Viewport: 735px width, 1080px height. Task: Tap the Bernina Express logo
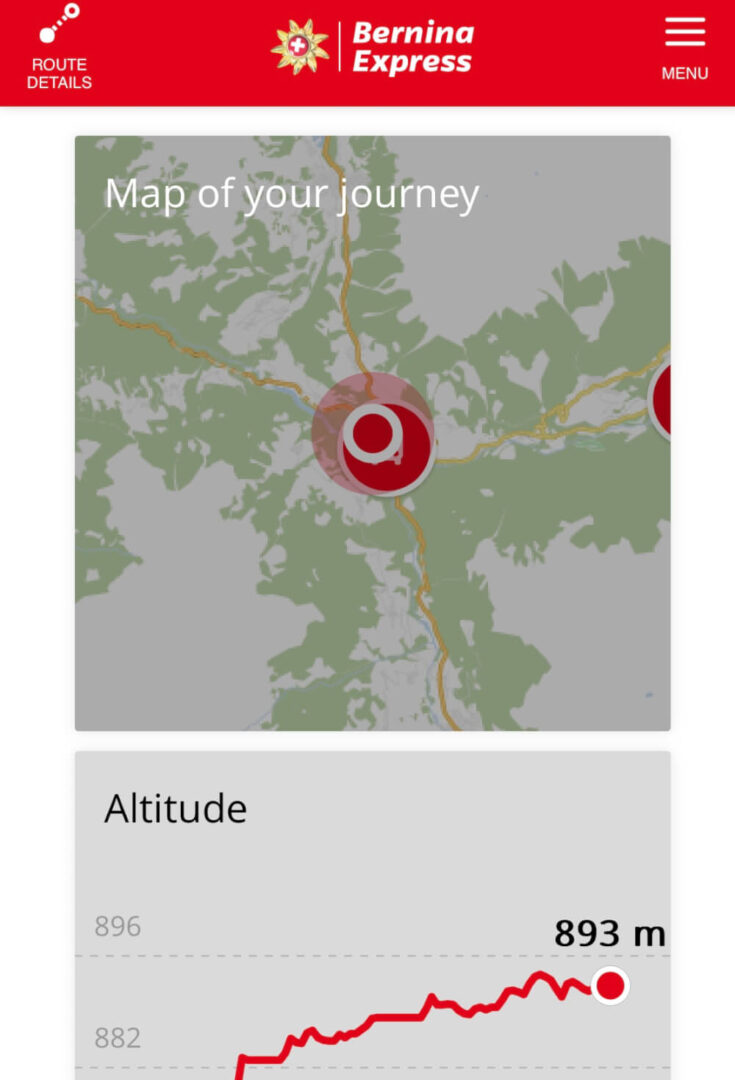tap(372, 48)
